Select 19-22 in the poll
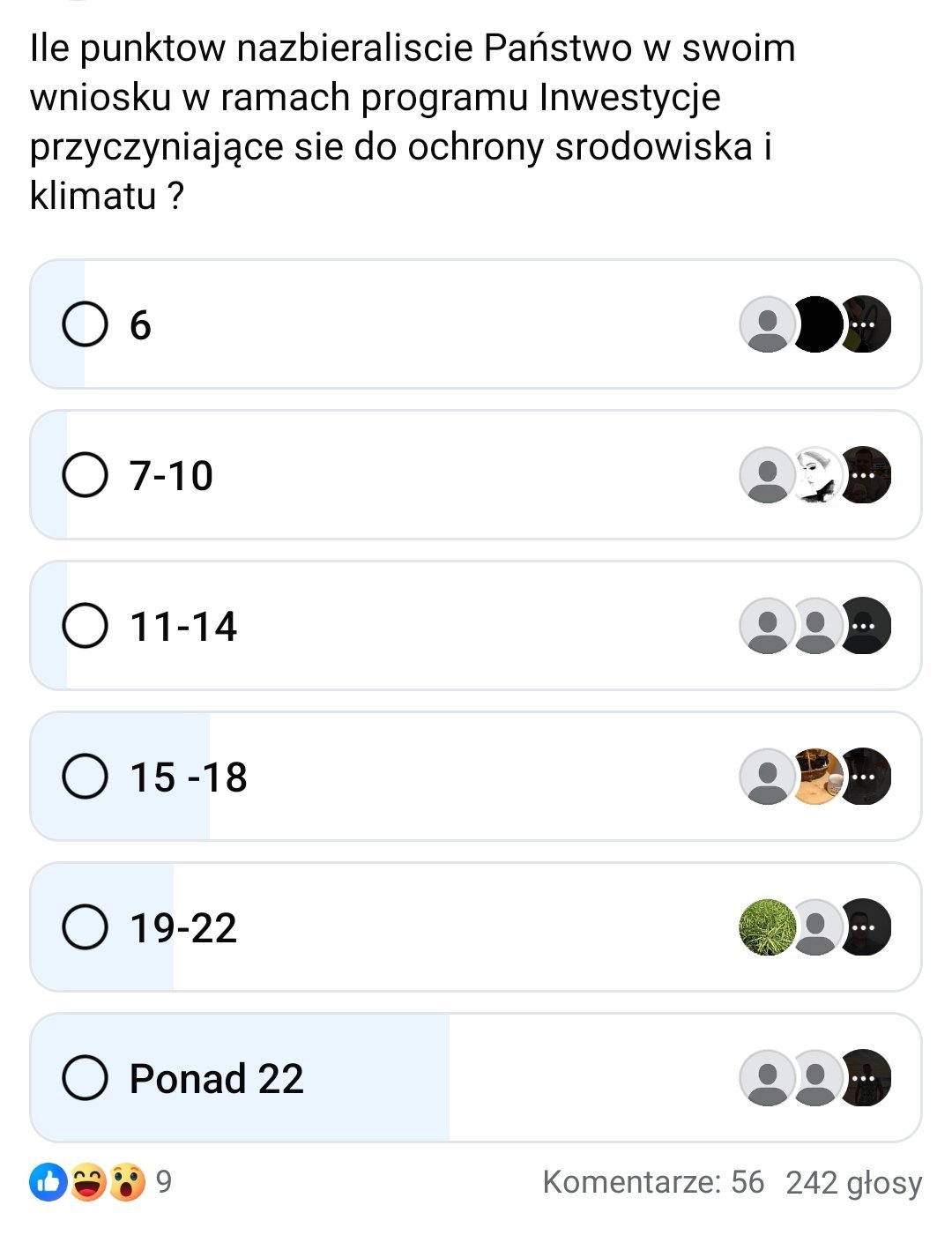The image size is (952, 1235). [86, 927]
